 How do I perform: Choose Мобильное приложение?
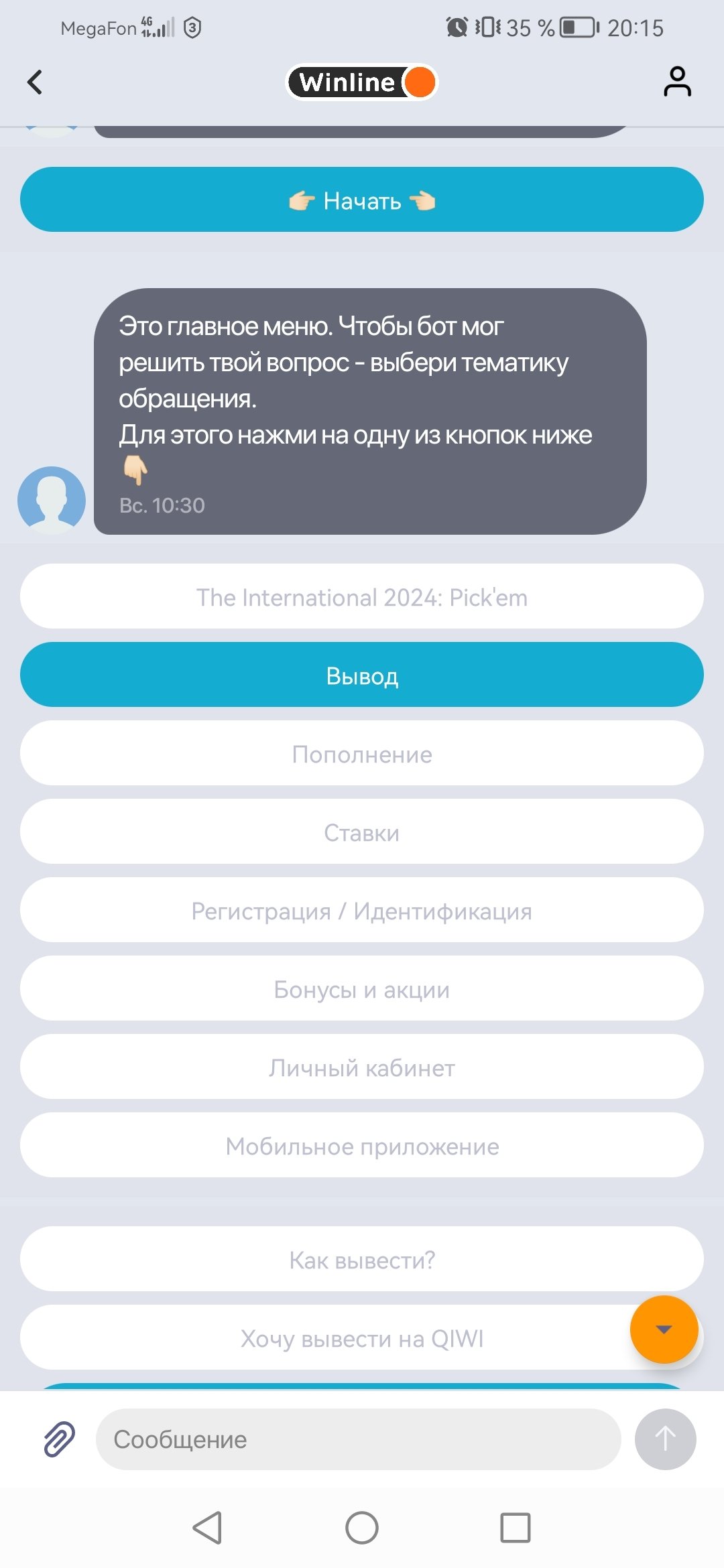(362, 1145)
